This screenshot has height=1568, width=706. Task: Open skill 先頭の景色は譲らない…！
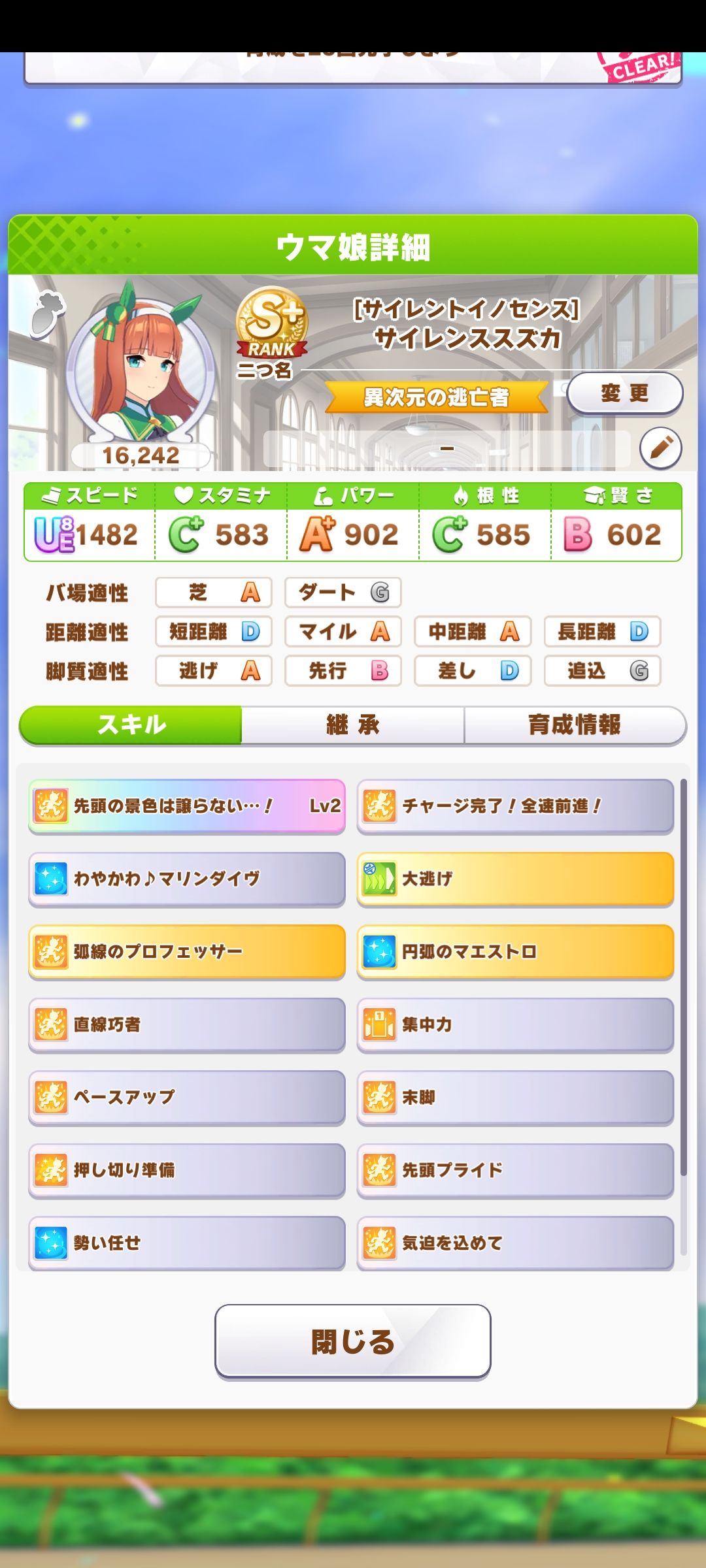tap(187, 806)
